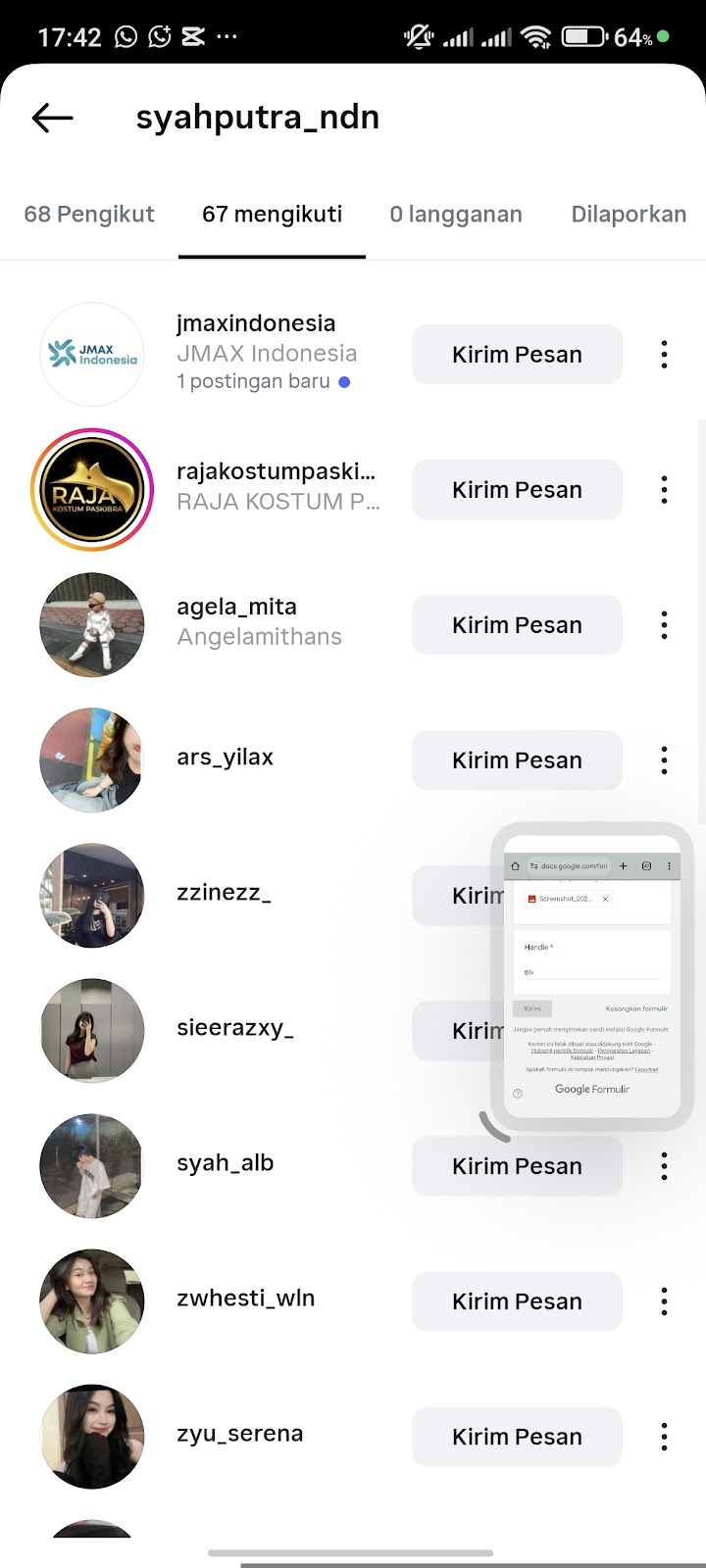Screen dimensions: 706x1568
Task: Open the three-dot menu for ars_yilax
Action: coord(664,760)
